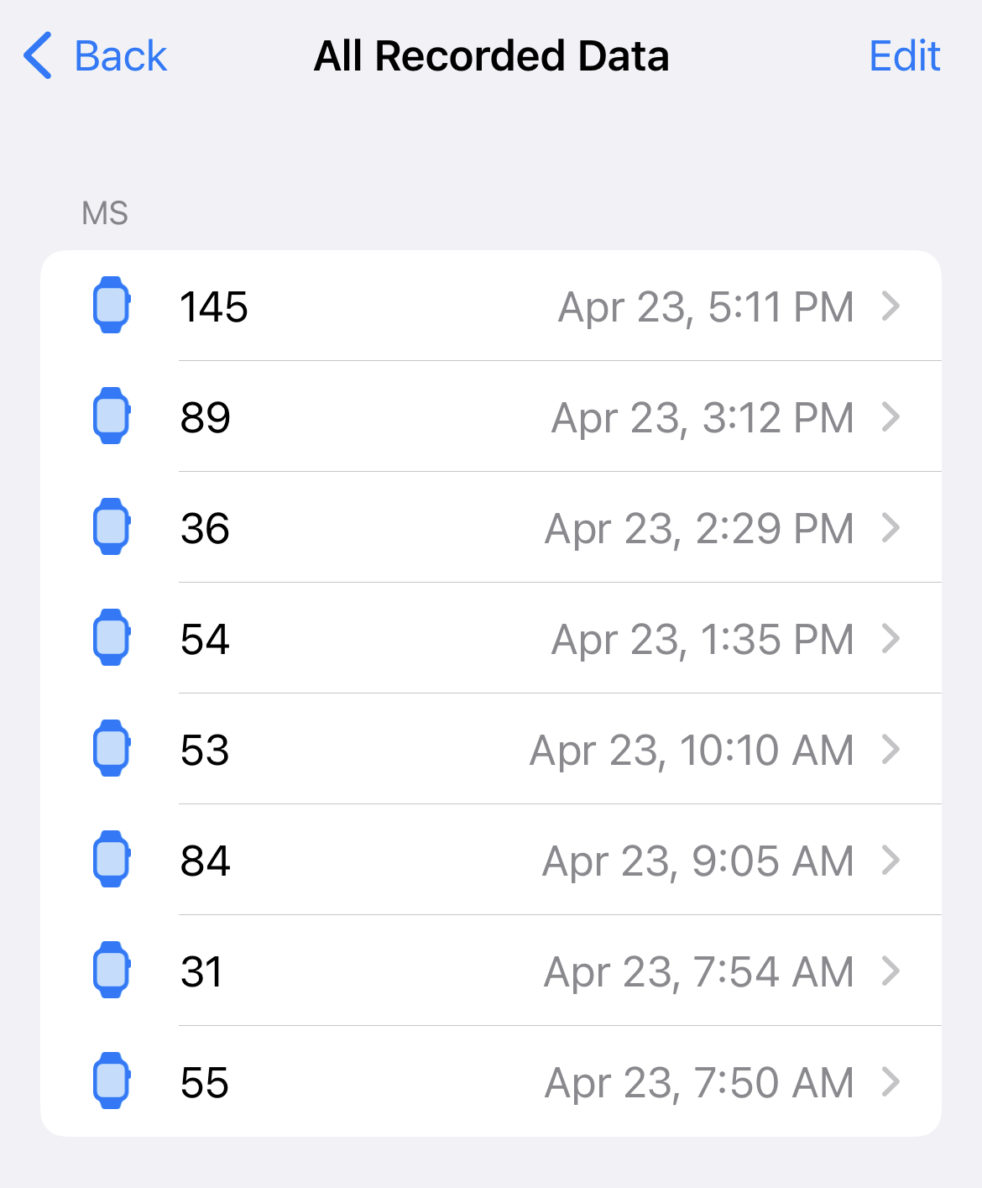This screenshot has height=1188, width=982.
Task: Open the chevron on the 2:29 PM entry
Action: (x=888, y=528)
